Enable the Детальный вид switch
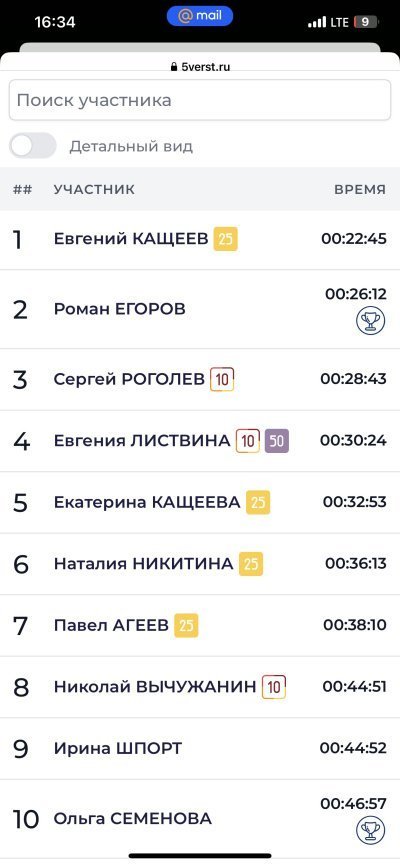 (33, 146)
